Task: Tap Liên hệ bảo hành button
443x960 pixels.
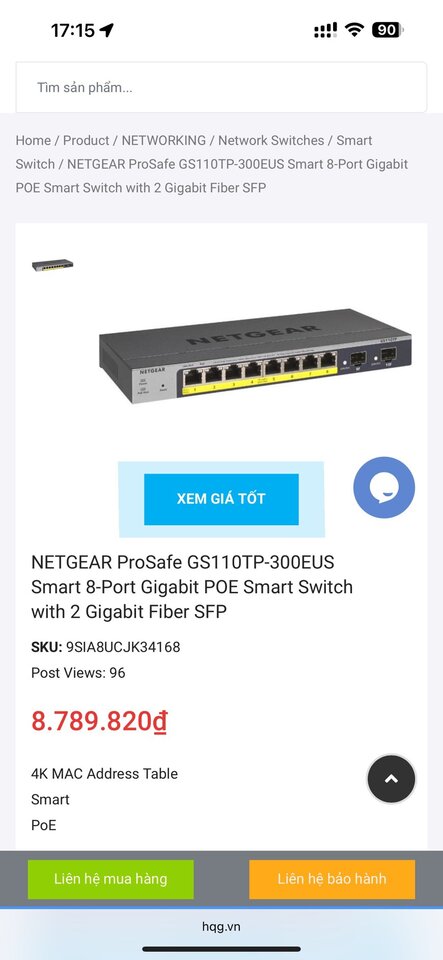Action: tap(332, 879)
